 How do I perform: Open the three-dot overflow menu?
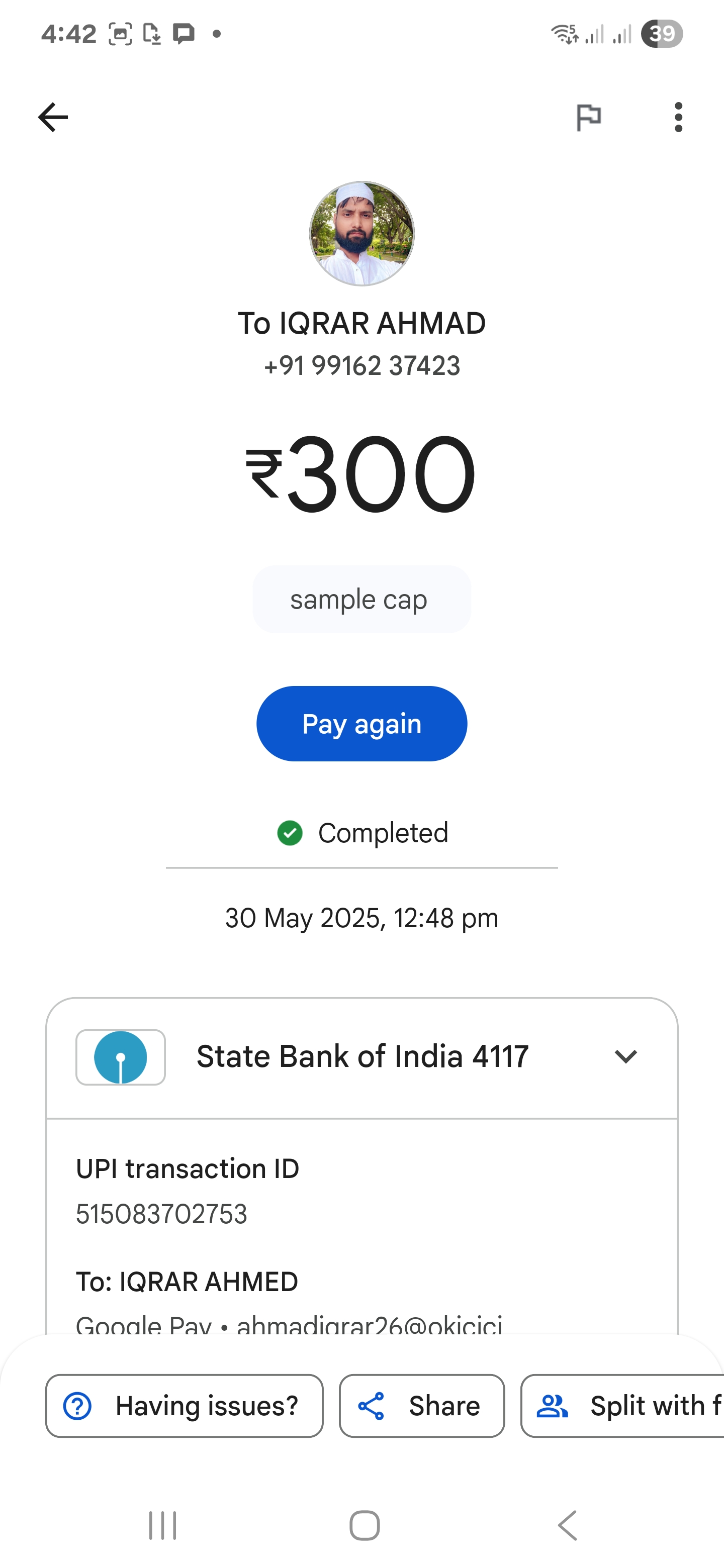click(x=678, y=117)
